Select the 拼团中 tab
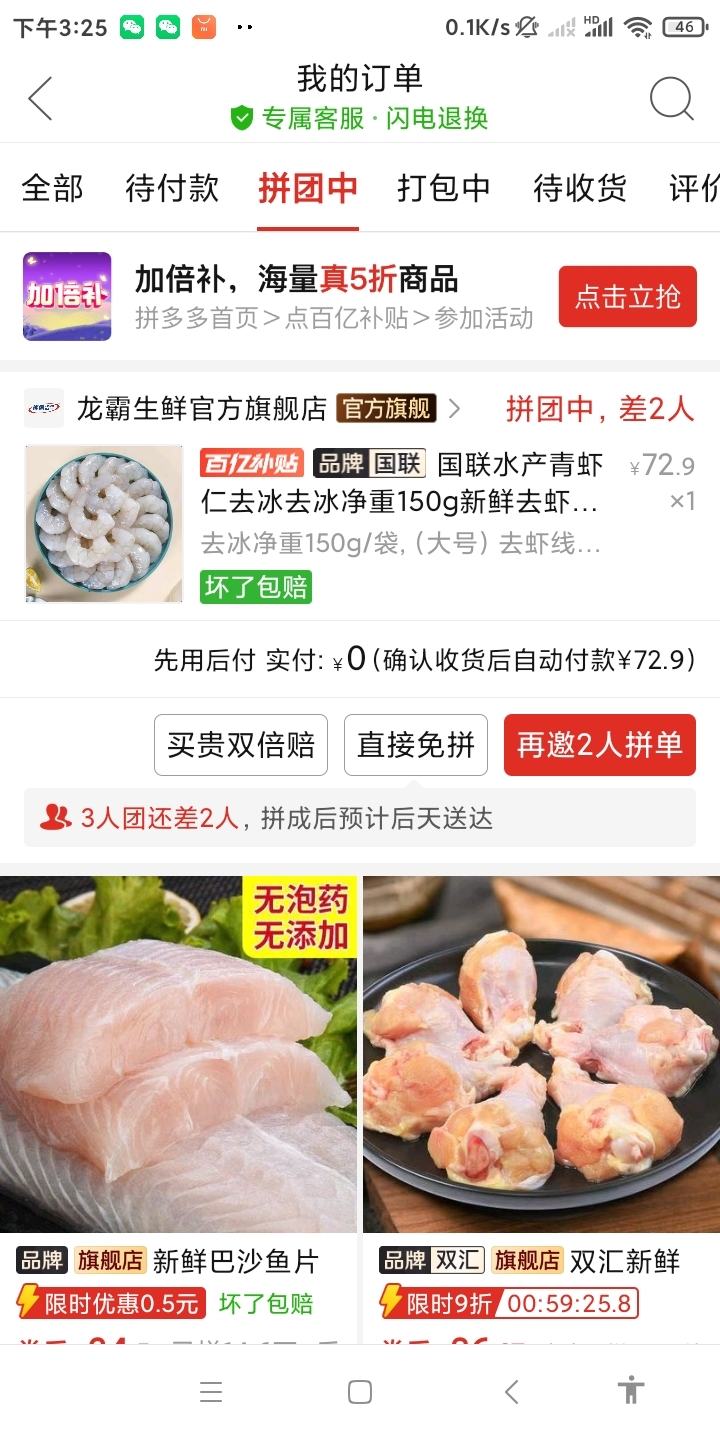 click(x=307, y=188)
